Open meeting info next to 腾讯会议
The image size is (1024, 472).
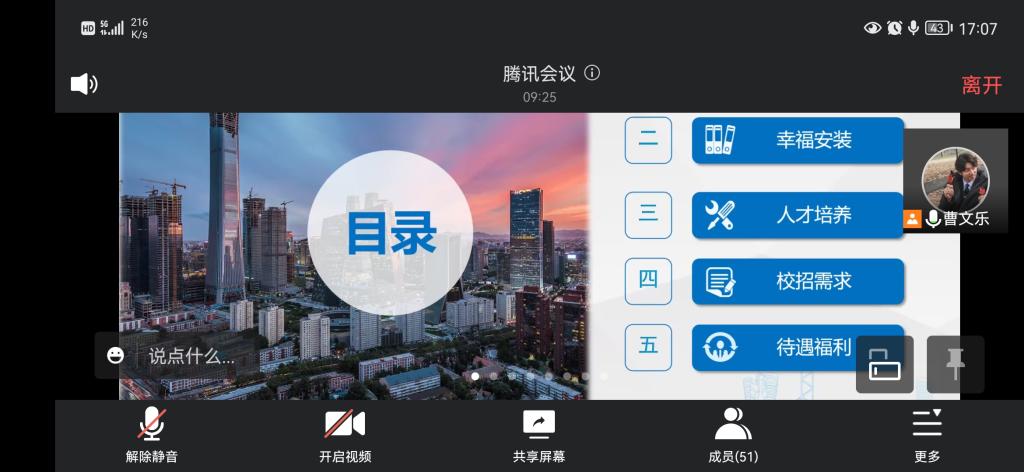tap(592, 73)
